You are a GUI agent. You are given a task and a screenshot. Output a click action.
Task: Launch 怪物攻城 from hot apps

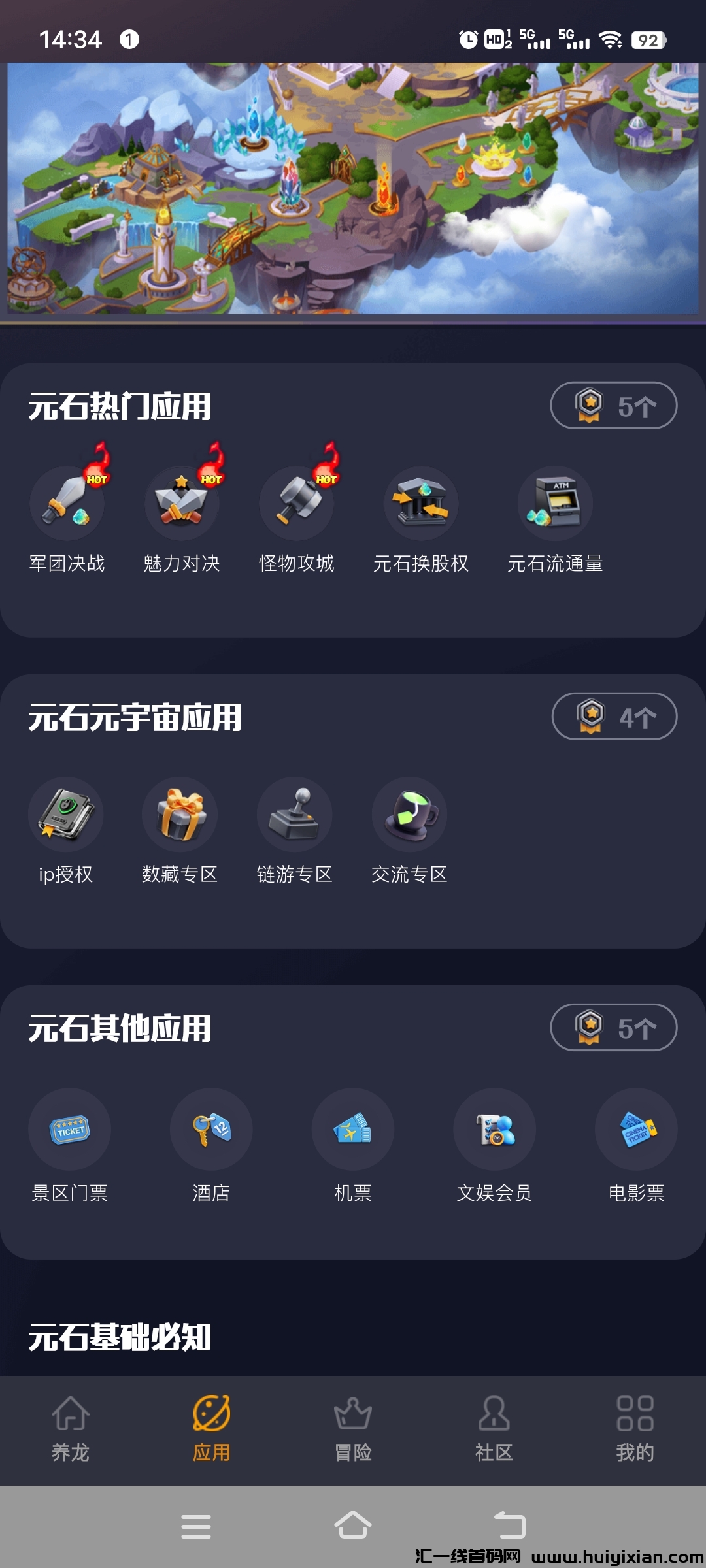click(297, 503)
